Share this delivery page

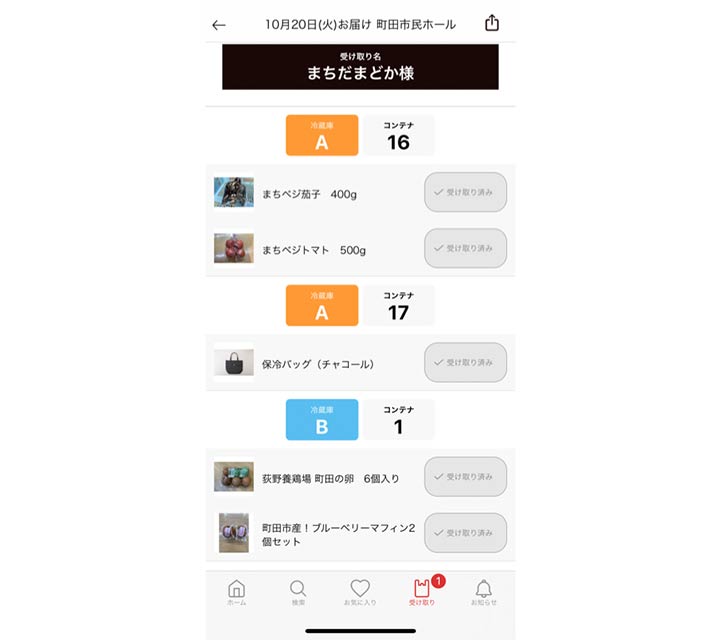coord(491,24)
